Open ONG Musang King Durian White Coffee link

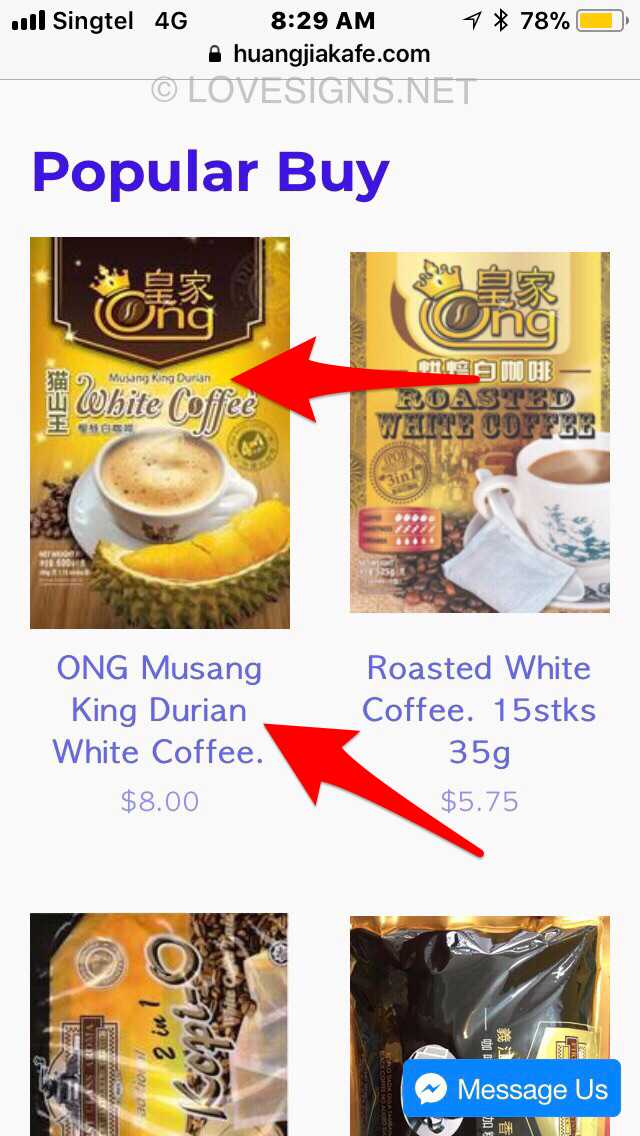159,710
